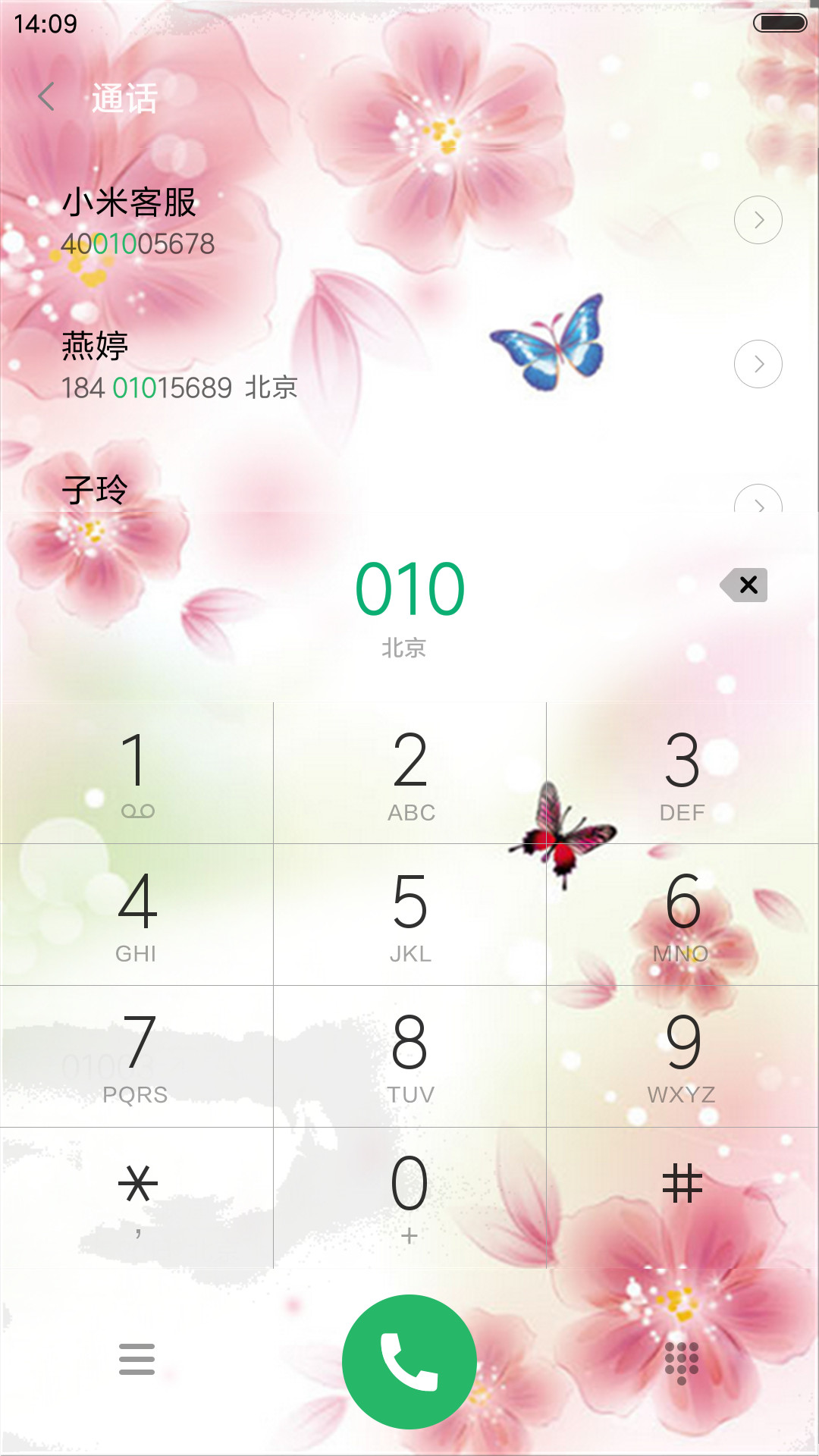This screenshot has height=1456, width=819.
Task: Open details arrow for 燕婷
Action: coord(758,364)
